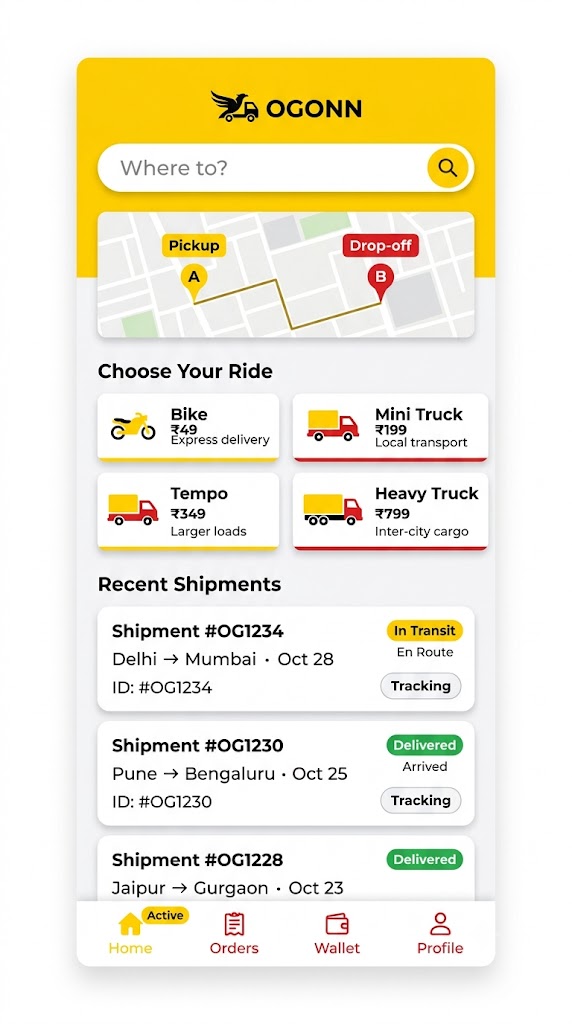
Task: Focus the "Where to?" search field
Action: [285, 168]
